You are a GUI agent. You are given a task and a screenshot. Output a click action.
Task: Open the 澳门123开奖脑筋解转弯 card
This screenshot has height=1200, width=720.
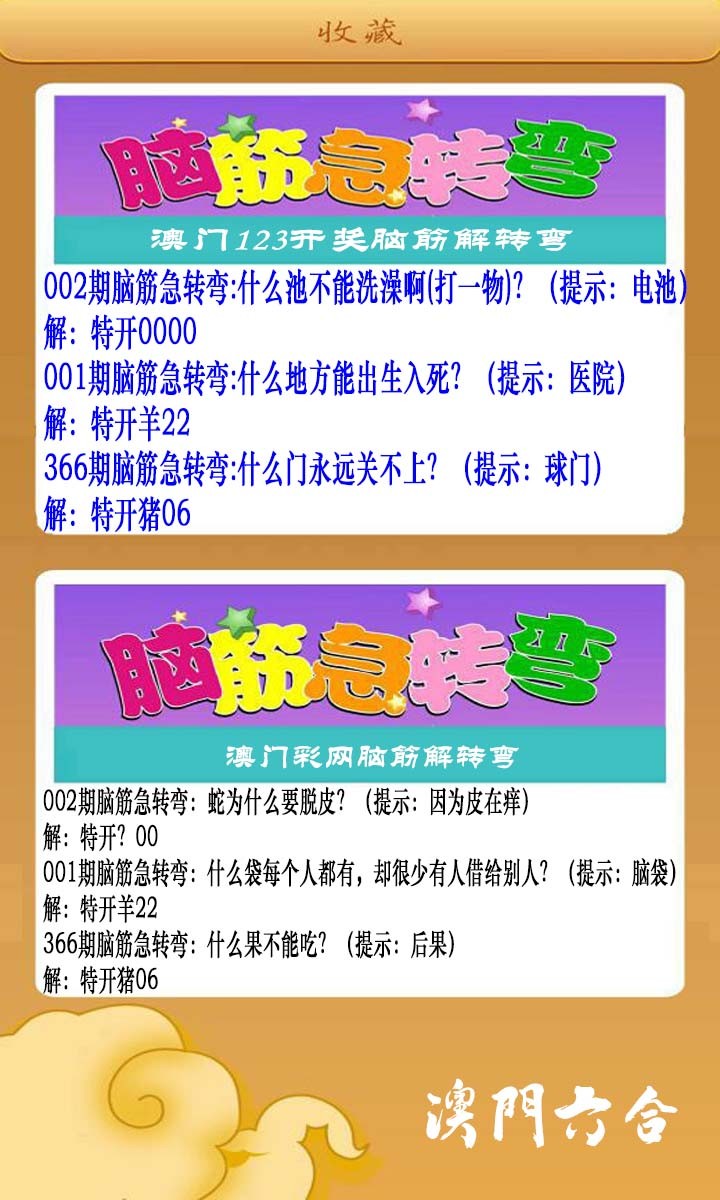[360, 310]
